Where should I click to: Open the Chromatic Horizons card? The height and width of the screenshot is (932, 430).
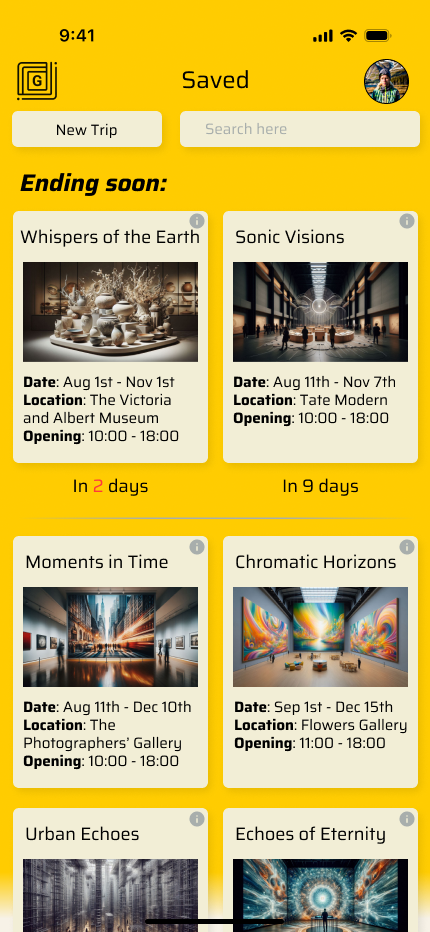click(x=321, y=662)
